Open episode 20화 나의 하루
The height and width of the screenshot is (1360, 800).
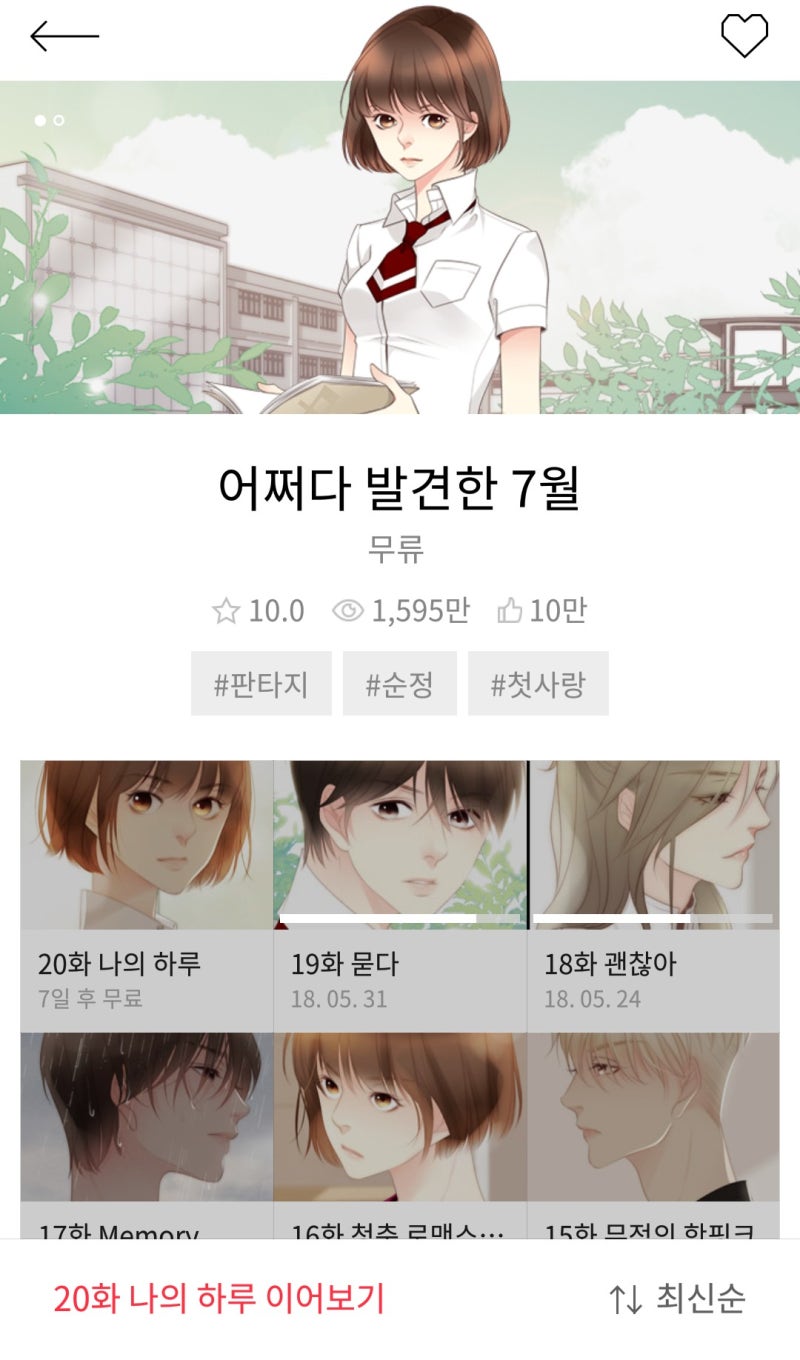[x=147, y=896]
